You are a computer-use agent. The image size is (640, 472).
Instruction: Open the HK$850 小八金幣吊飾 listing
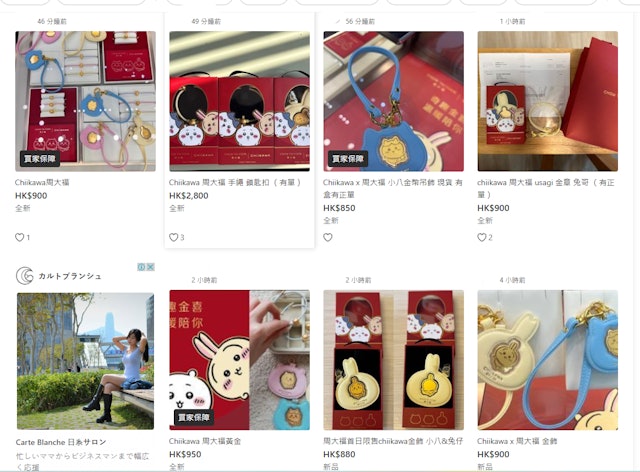pyautogui.click(x=393, y=101)
